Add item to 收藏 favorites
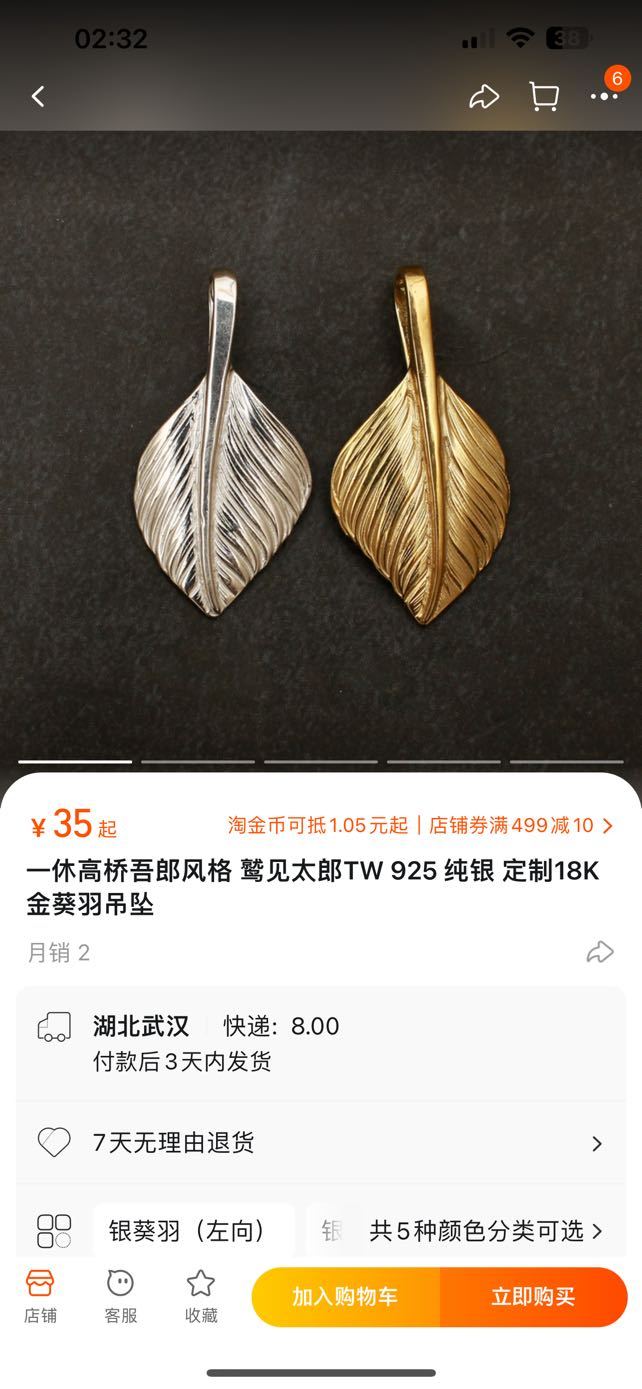 coord(201,1297)
